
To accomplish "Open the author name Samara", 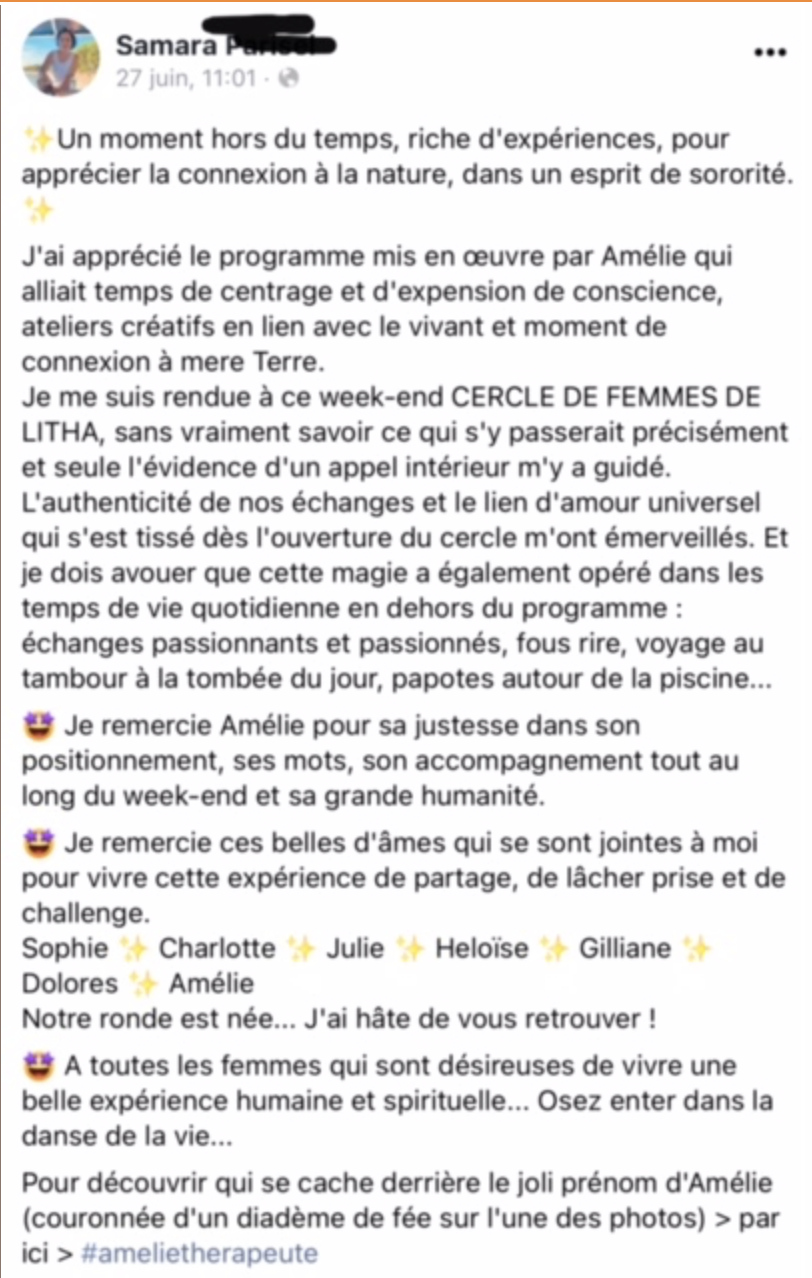I will point(153,44).
